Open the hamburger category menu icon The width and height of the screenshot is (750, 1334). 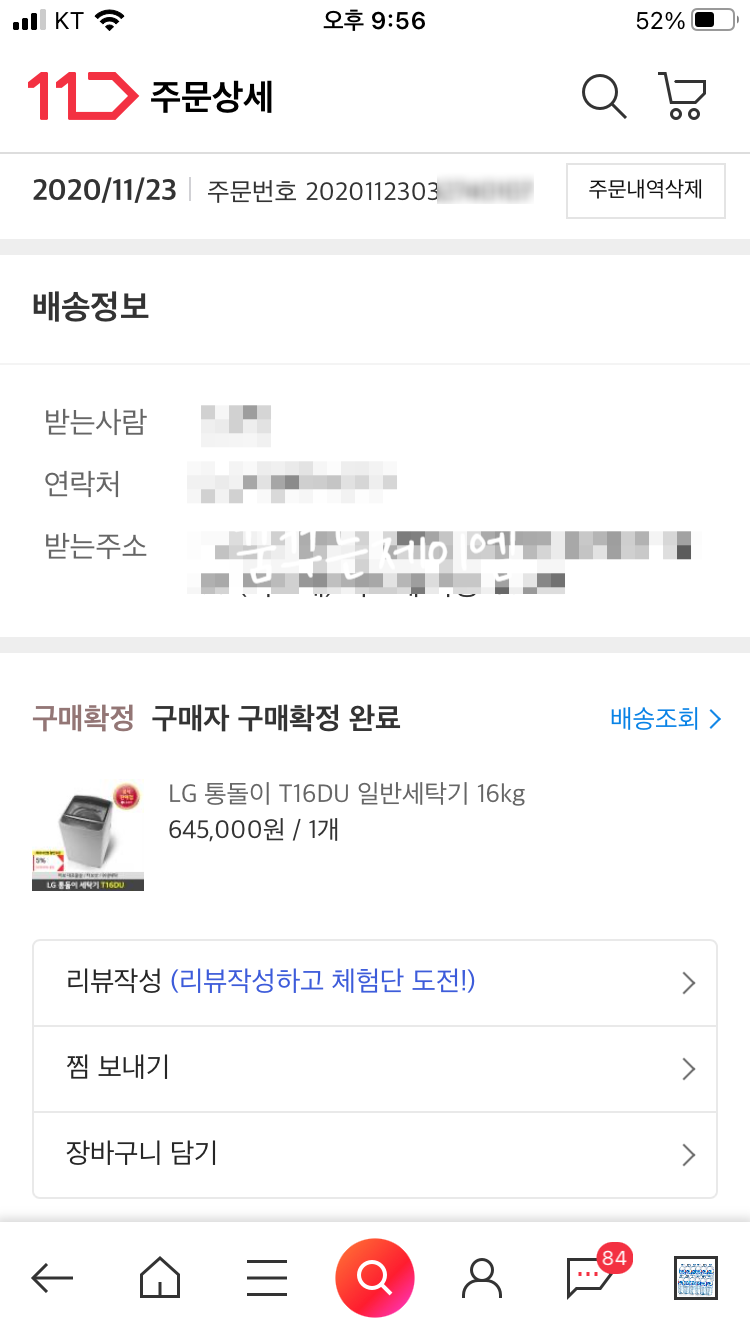[266, 1277]
